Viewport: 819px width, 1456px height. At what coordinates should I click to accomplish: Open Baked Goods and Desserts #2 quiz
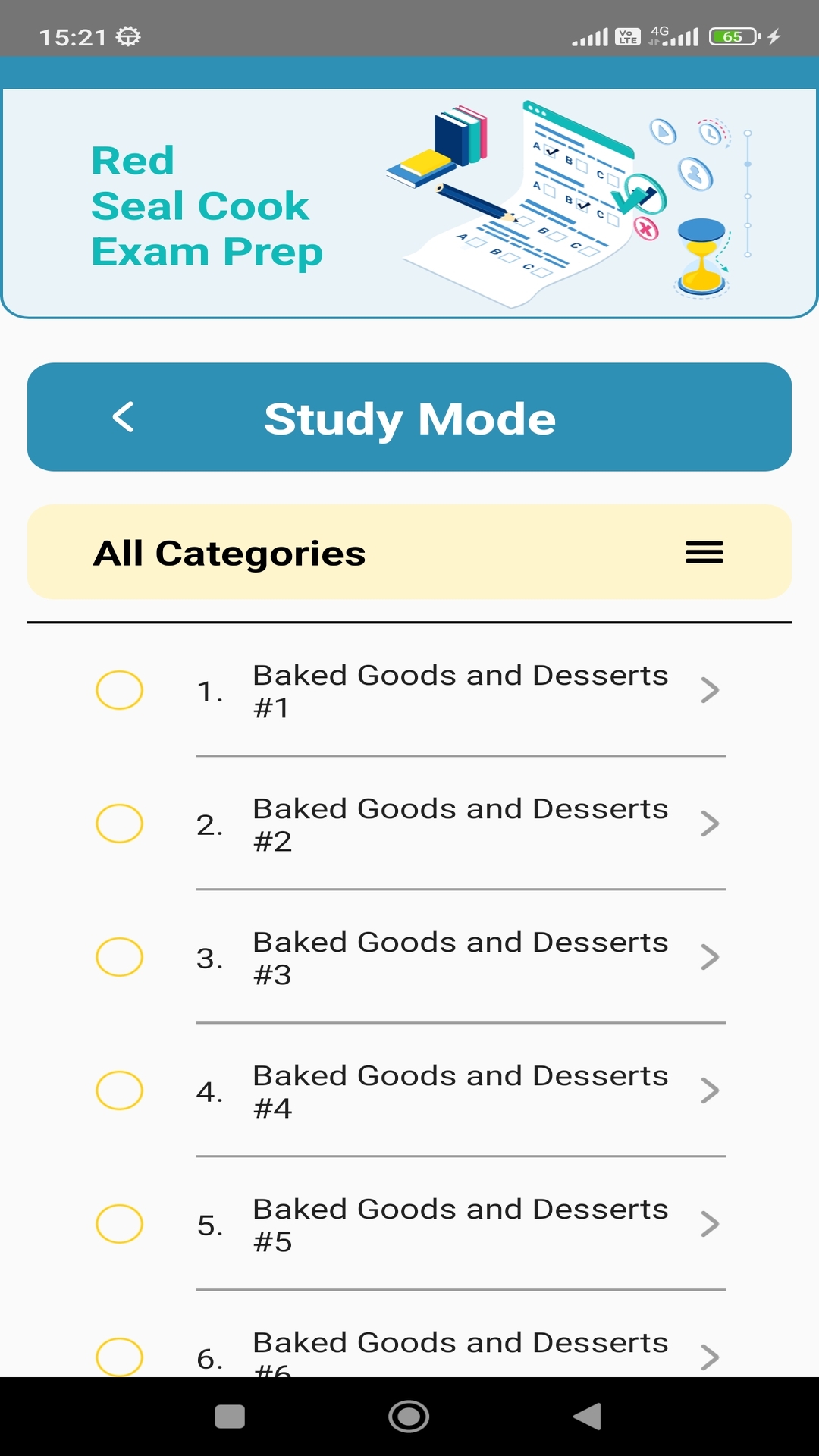(x=460, y=824)
